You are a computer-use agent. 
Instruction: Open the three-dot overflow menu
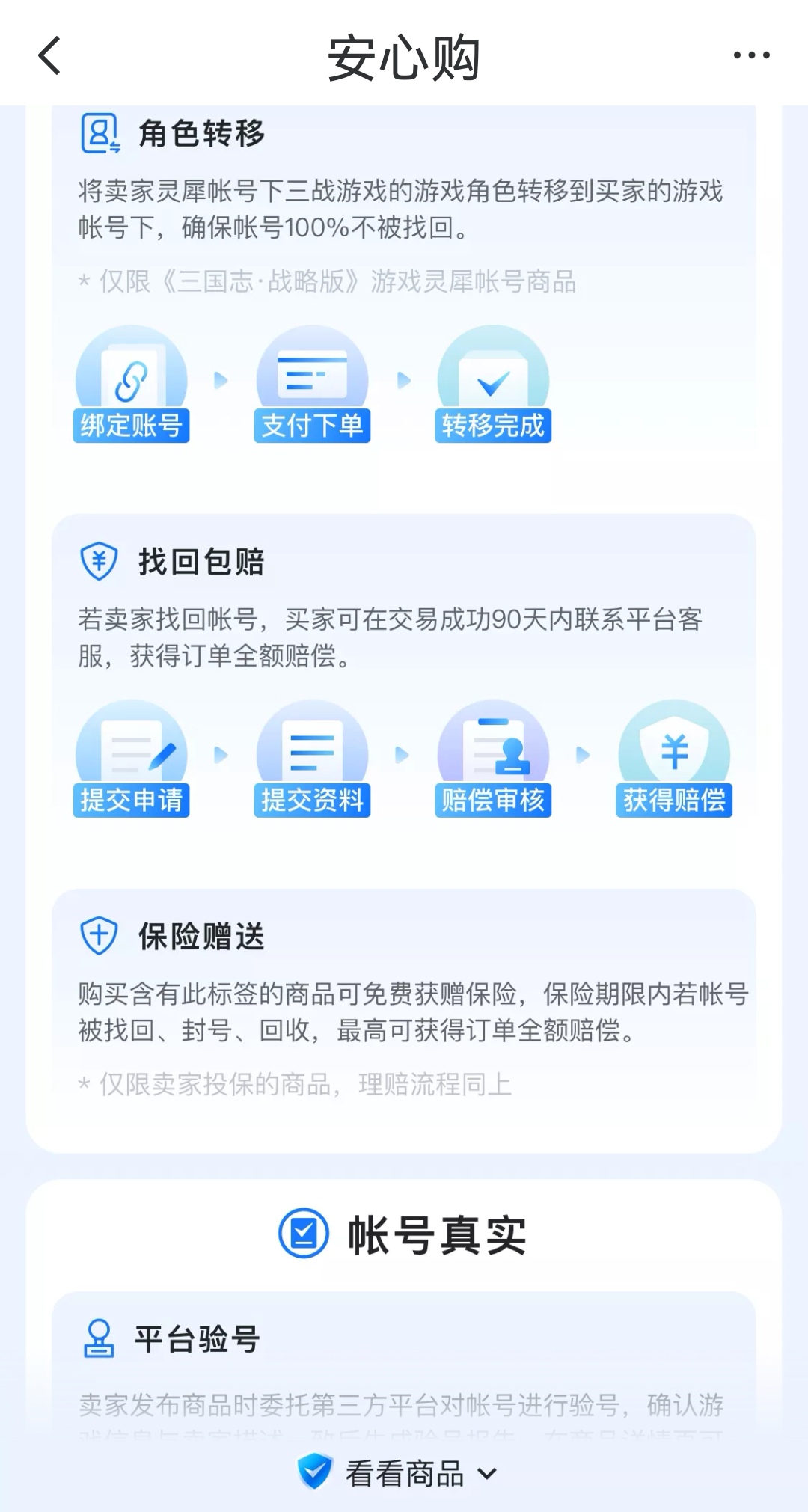[x=751, y=55]
